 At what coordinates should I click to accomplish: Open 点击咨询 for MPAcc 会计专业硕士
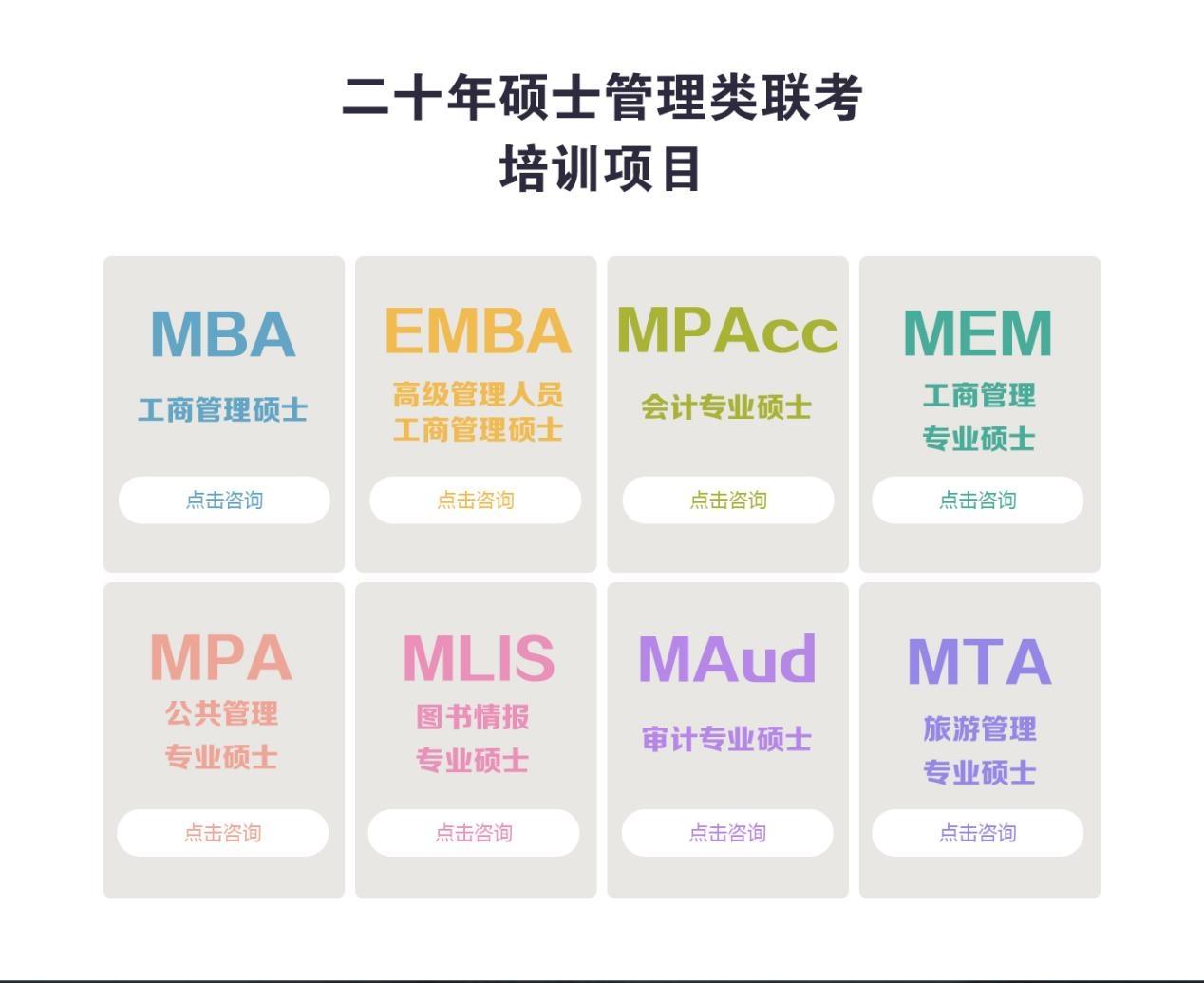[x=727, y=500]
